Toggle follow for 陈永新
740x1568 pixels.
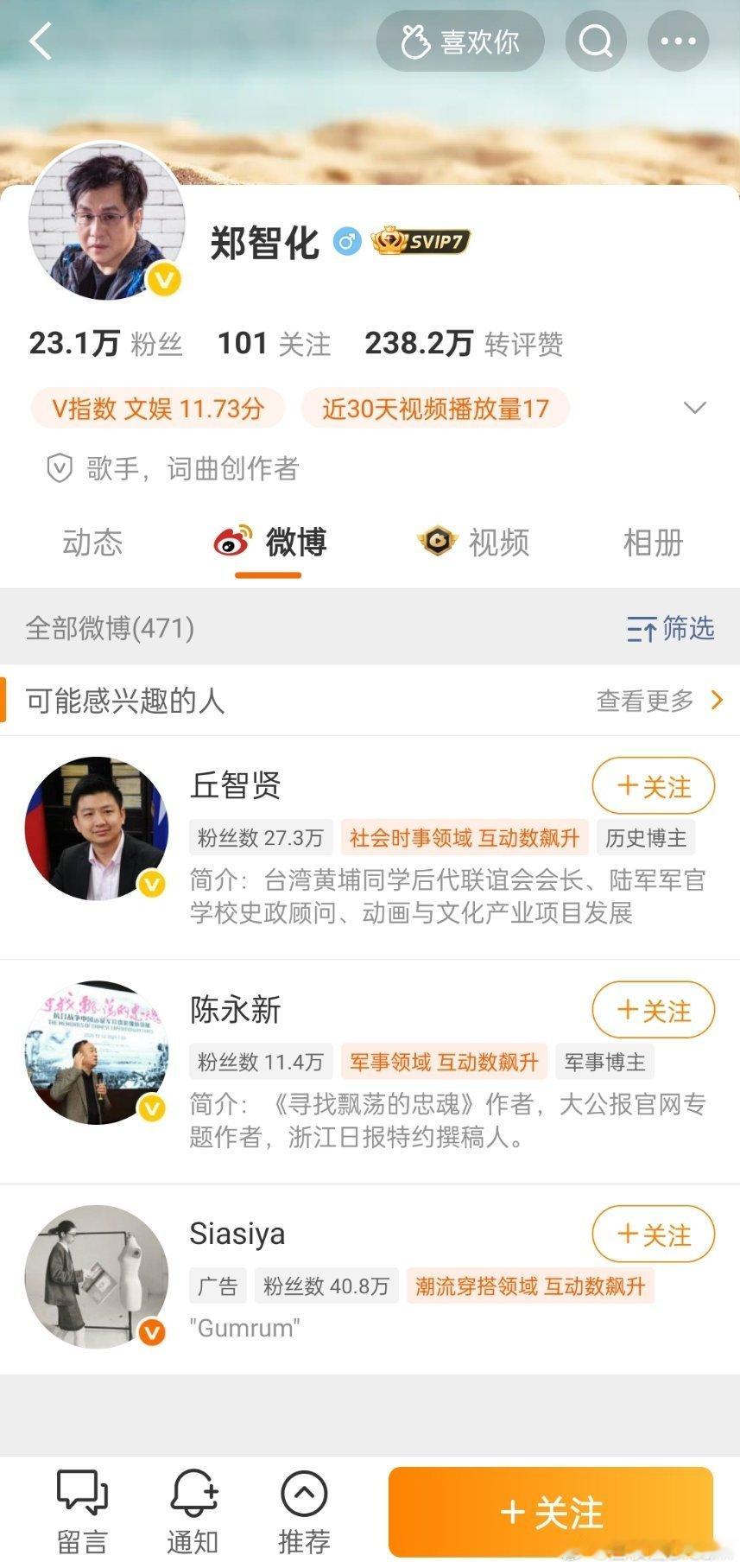(x=652, y=1010)
